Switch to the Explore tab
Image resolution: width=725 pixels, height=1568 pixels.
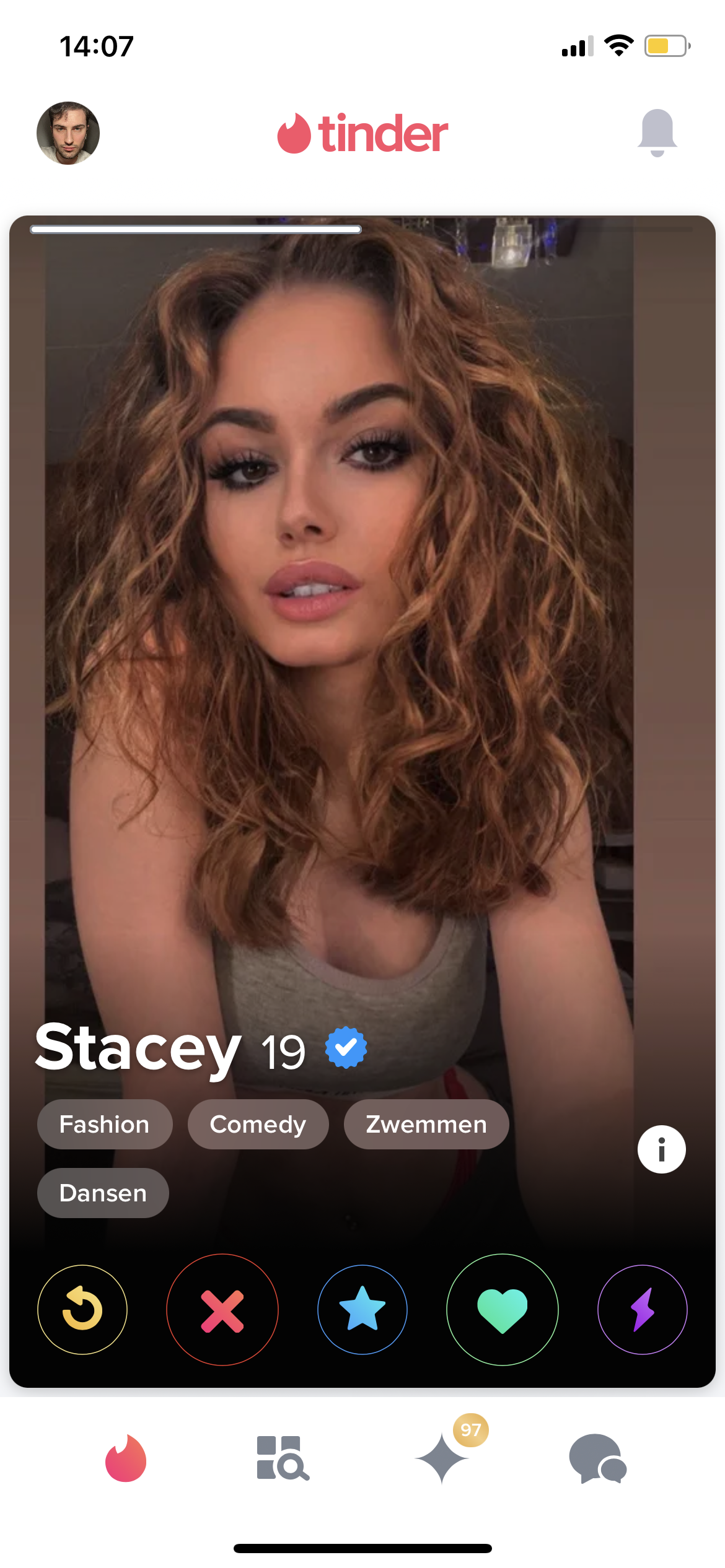283,1458
